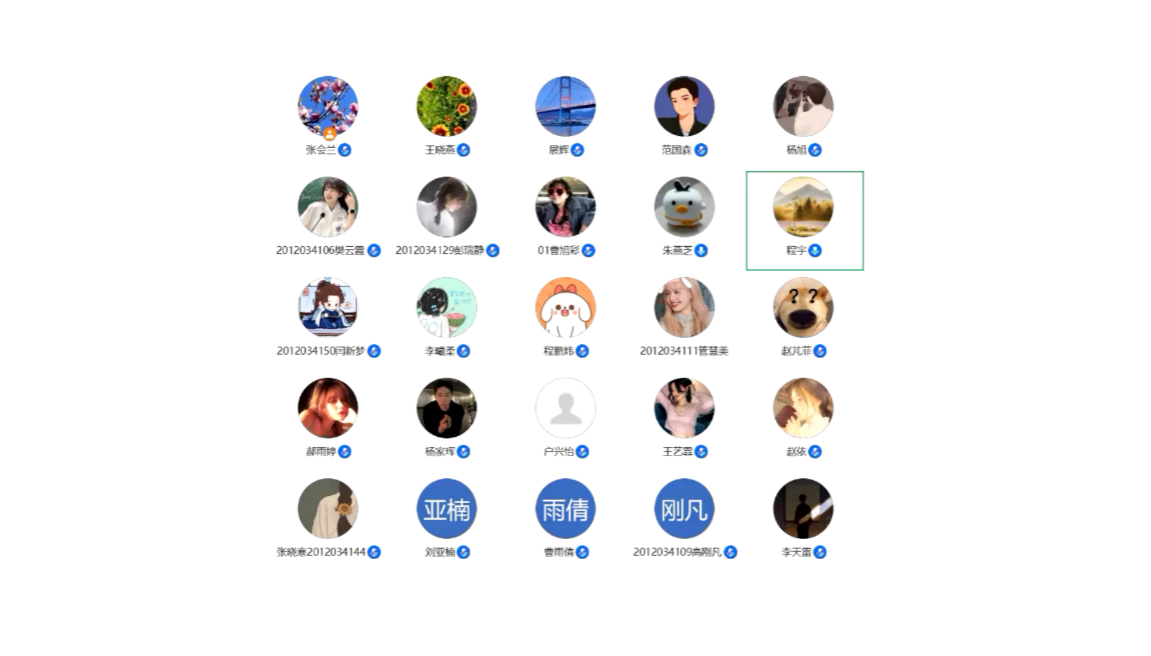Choose 曹雨倩's tile labeled 雨倩

(565, 509)
